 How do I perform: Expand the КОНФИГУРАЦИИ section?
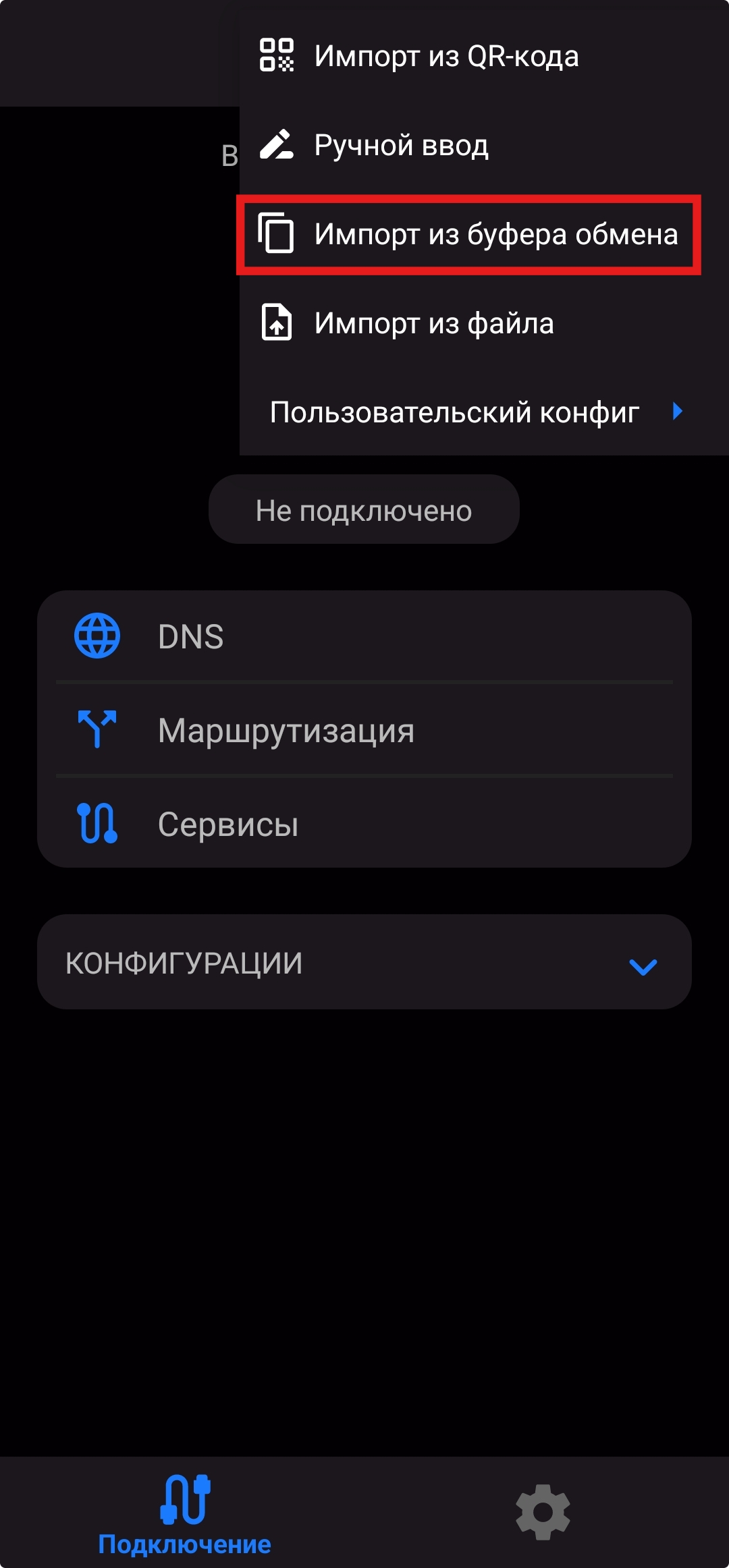364,963
